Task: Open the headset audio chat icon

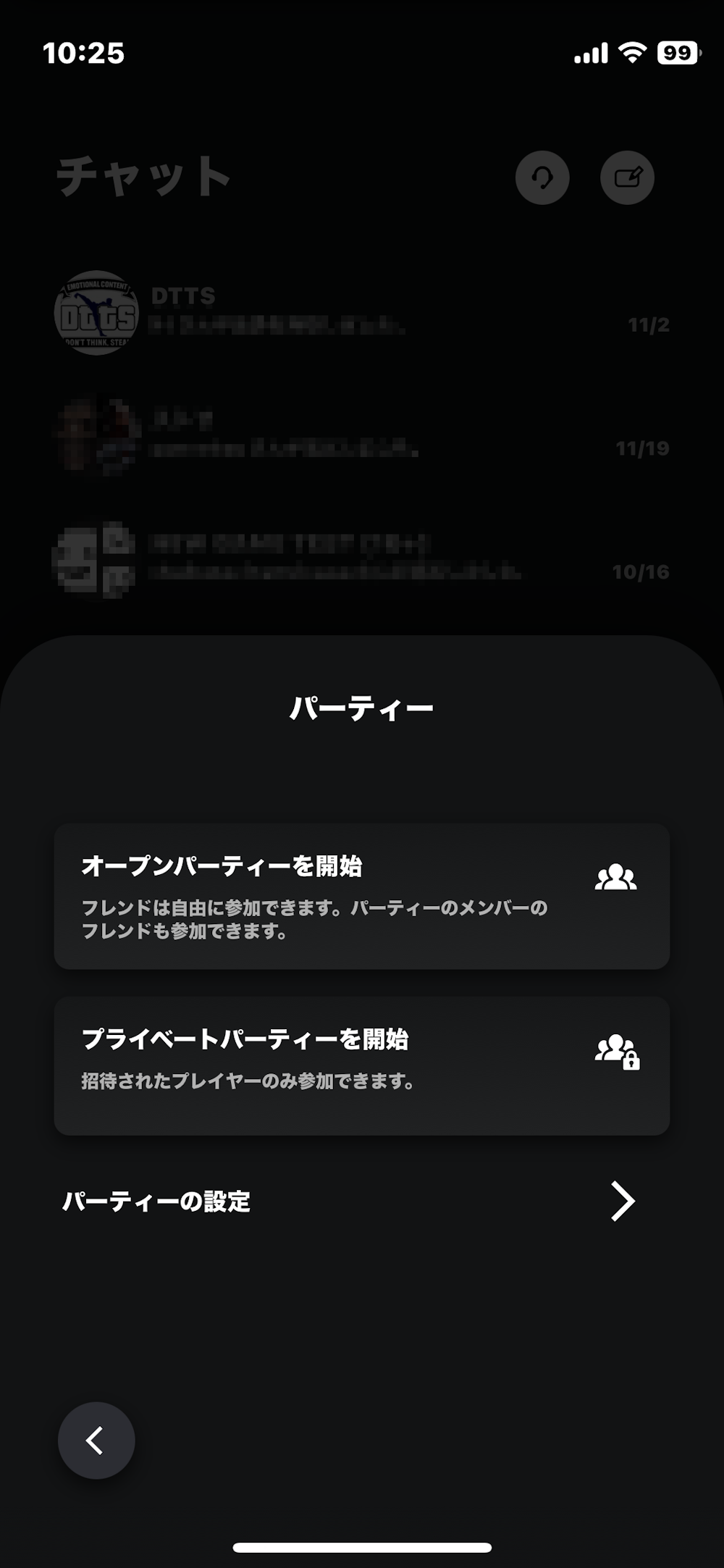Action: click(x=543, y=177)
